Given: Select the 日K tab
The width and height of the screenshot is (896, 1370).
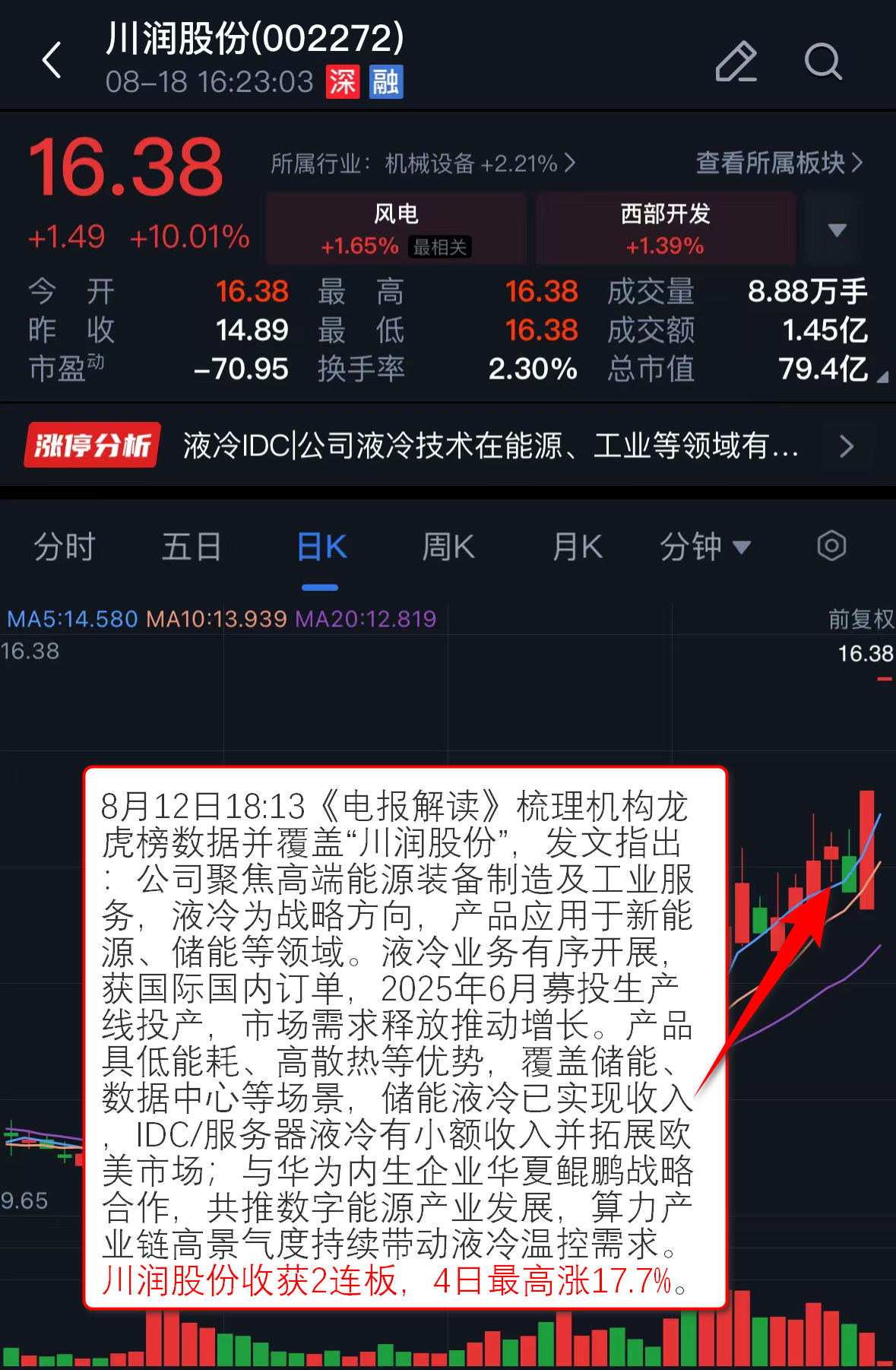Looking at the screenshot, I should point(321,547).
